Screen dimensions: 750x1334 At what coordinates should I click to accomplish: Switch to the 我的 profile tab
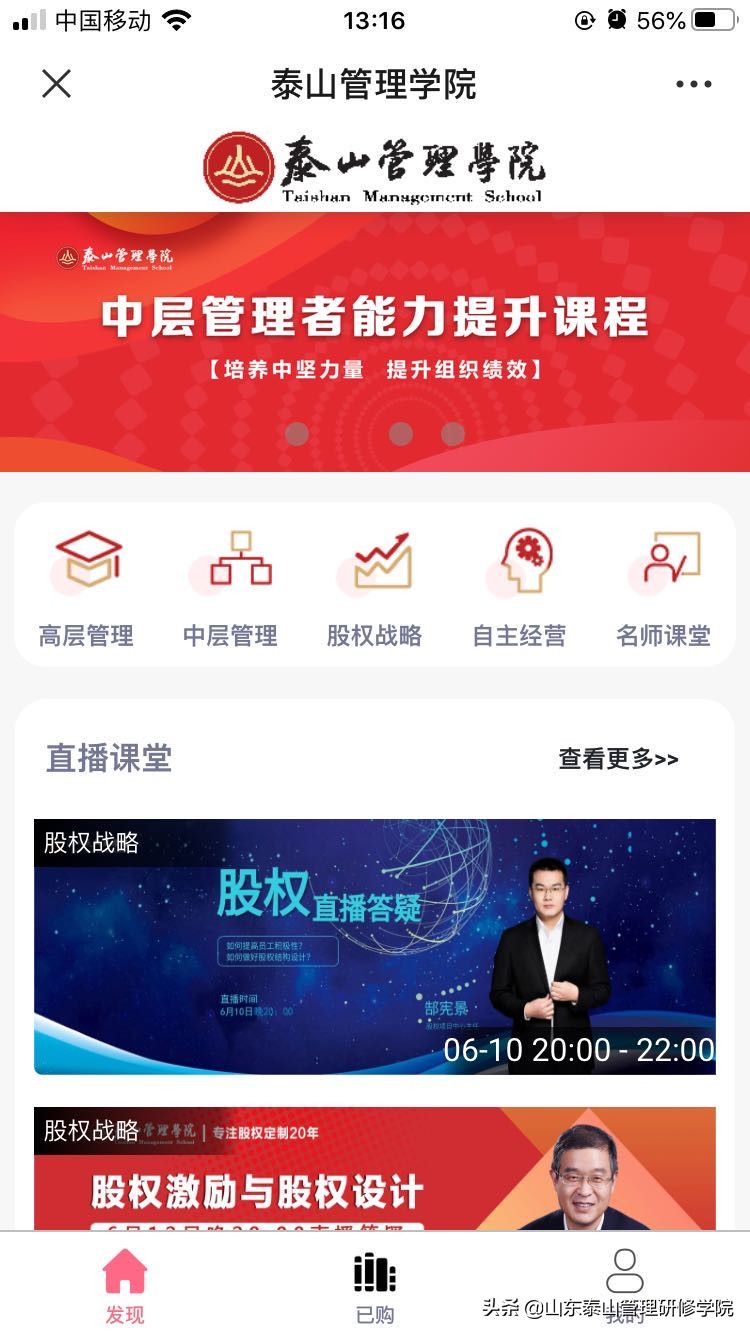point(627,1270)
